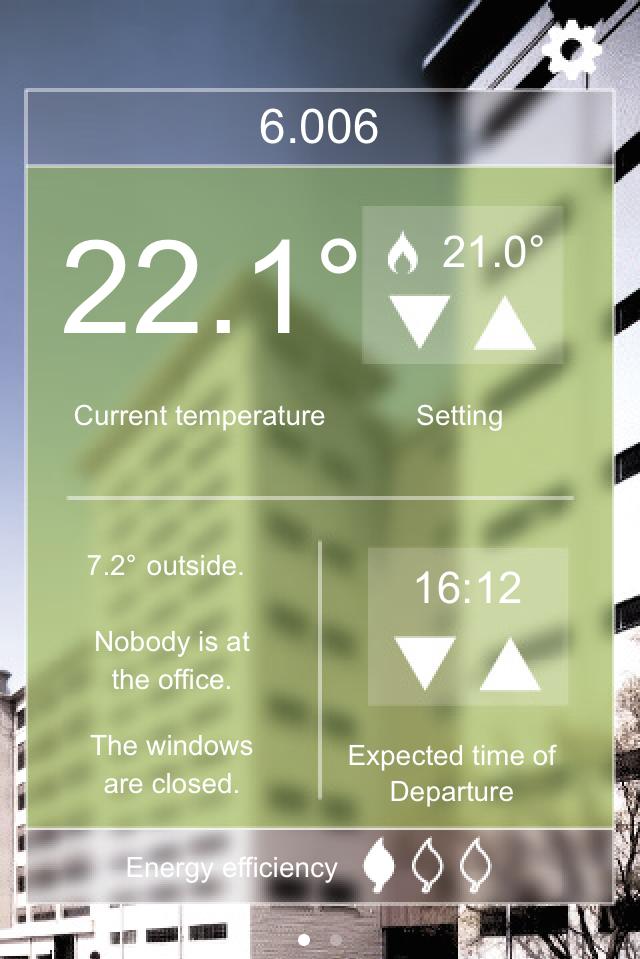
Task: Move expected departure time later than 16:12
Action: pyautogui.click(x=509, y=663)
